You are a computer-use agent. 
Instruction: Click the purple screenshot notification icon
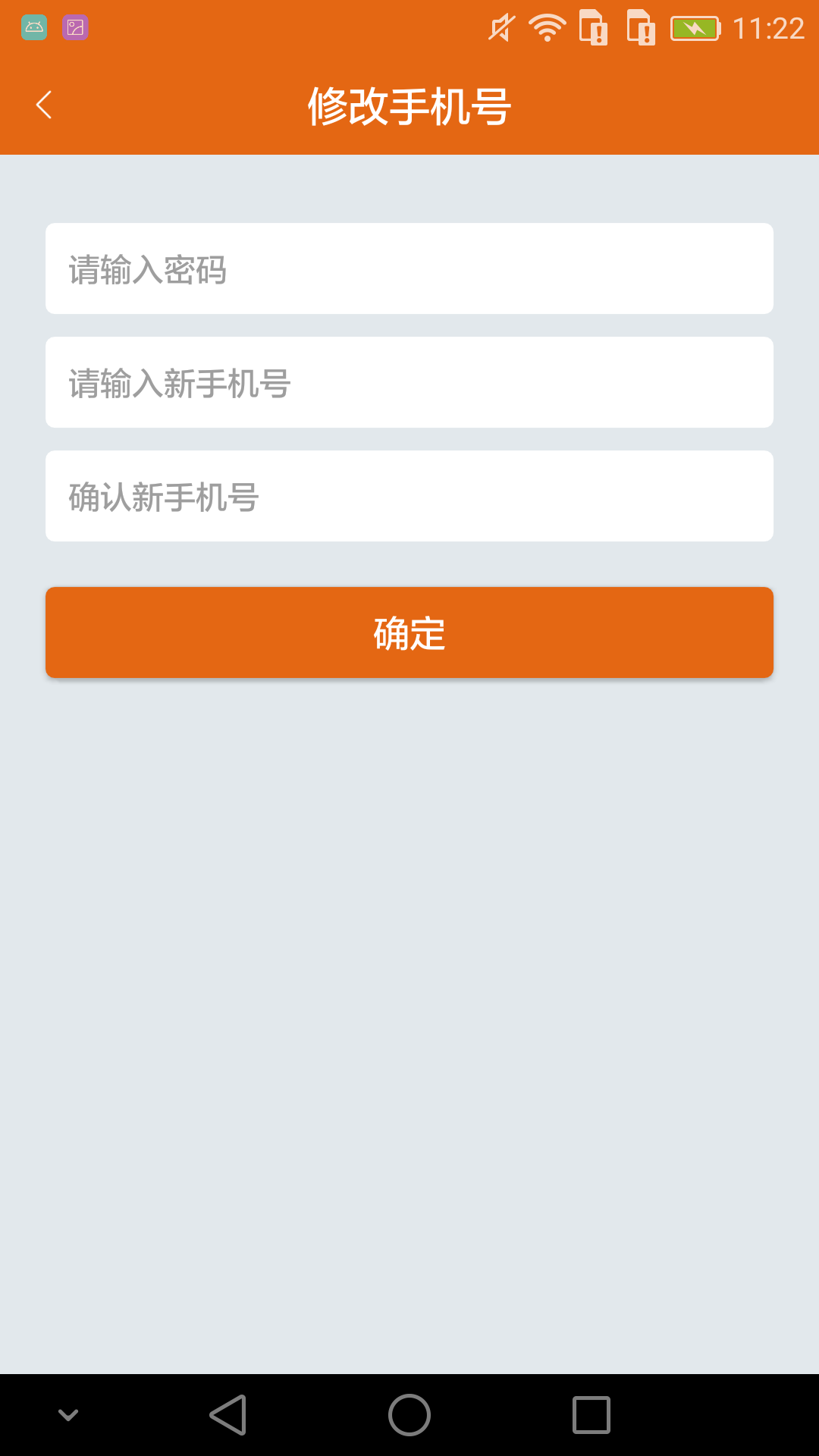click(75, 27)
